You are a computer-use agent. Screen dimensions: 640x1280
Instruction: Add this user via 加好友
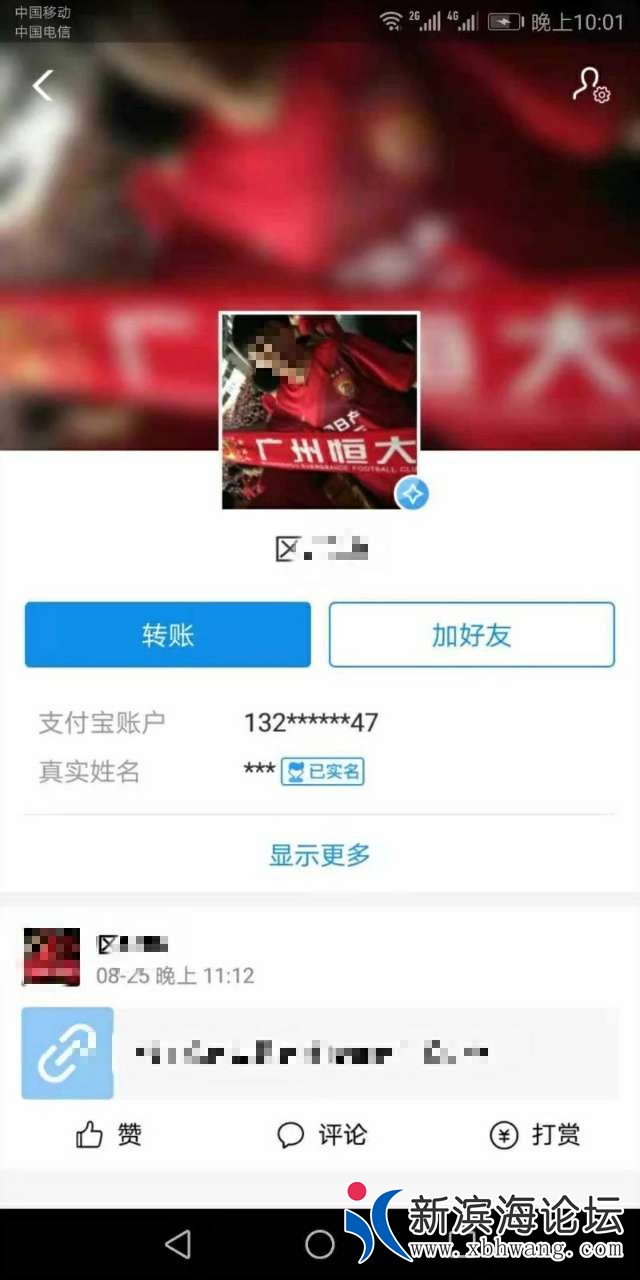coord(472,635)
